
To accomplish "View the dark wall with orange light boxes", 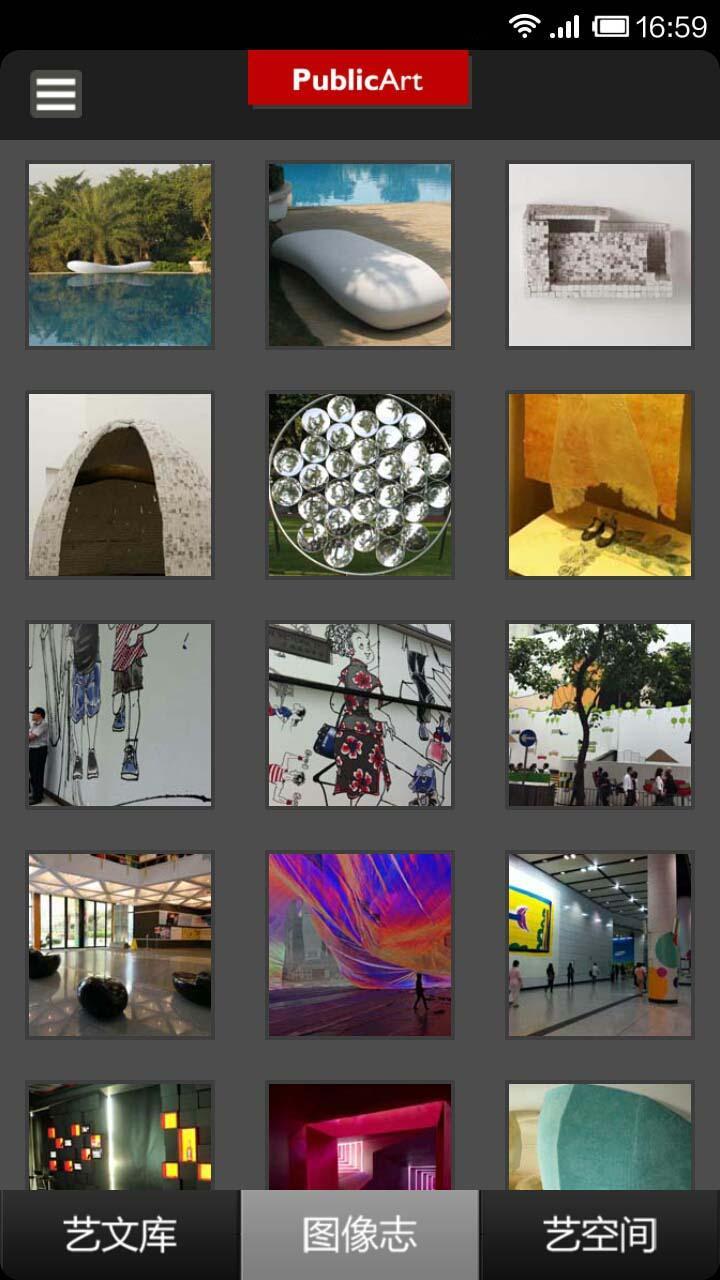I will click(120, 1135).
